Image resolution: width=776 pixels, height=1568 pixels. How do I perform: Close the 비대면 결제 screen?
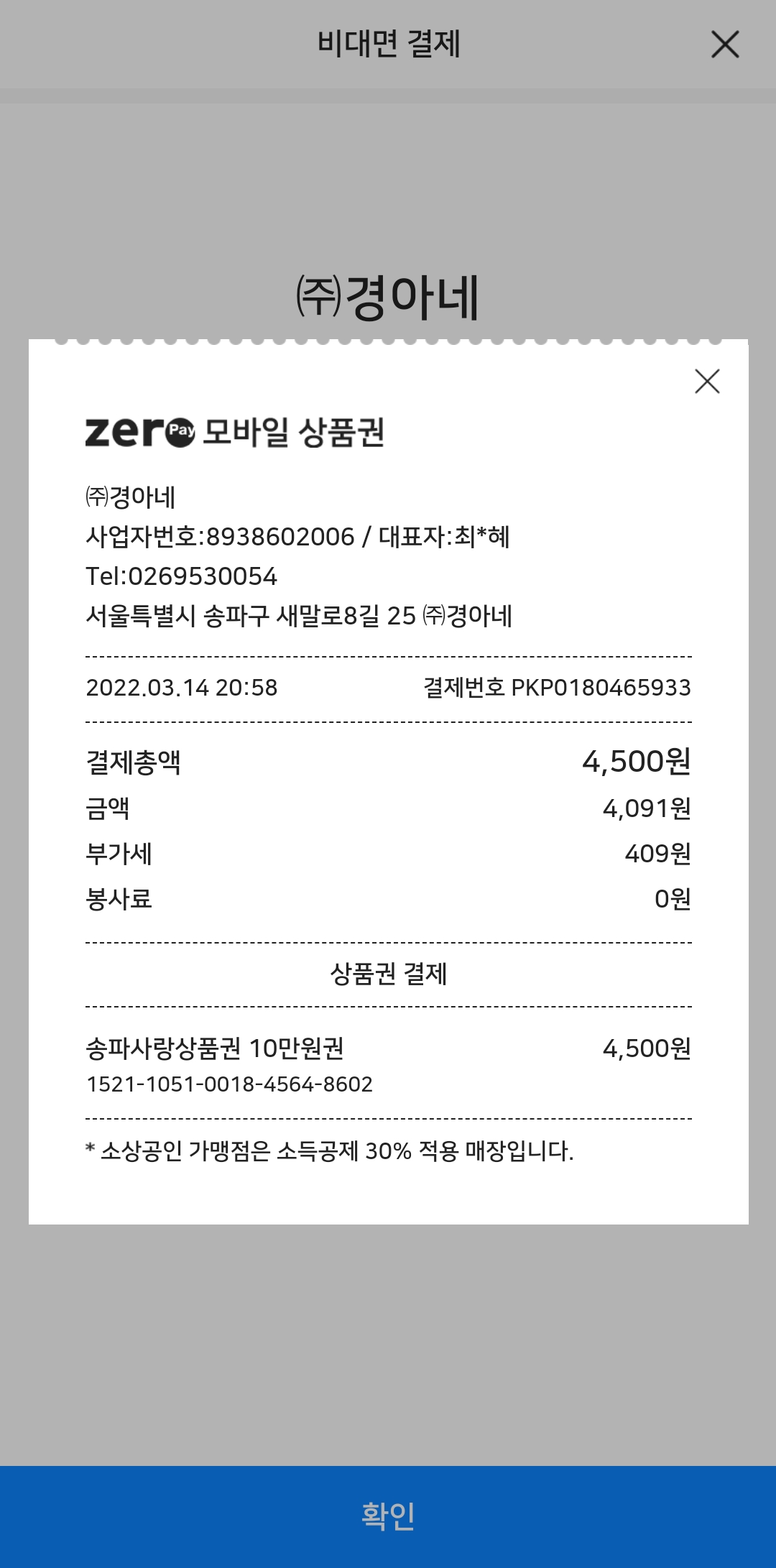pos(725,45)
